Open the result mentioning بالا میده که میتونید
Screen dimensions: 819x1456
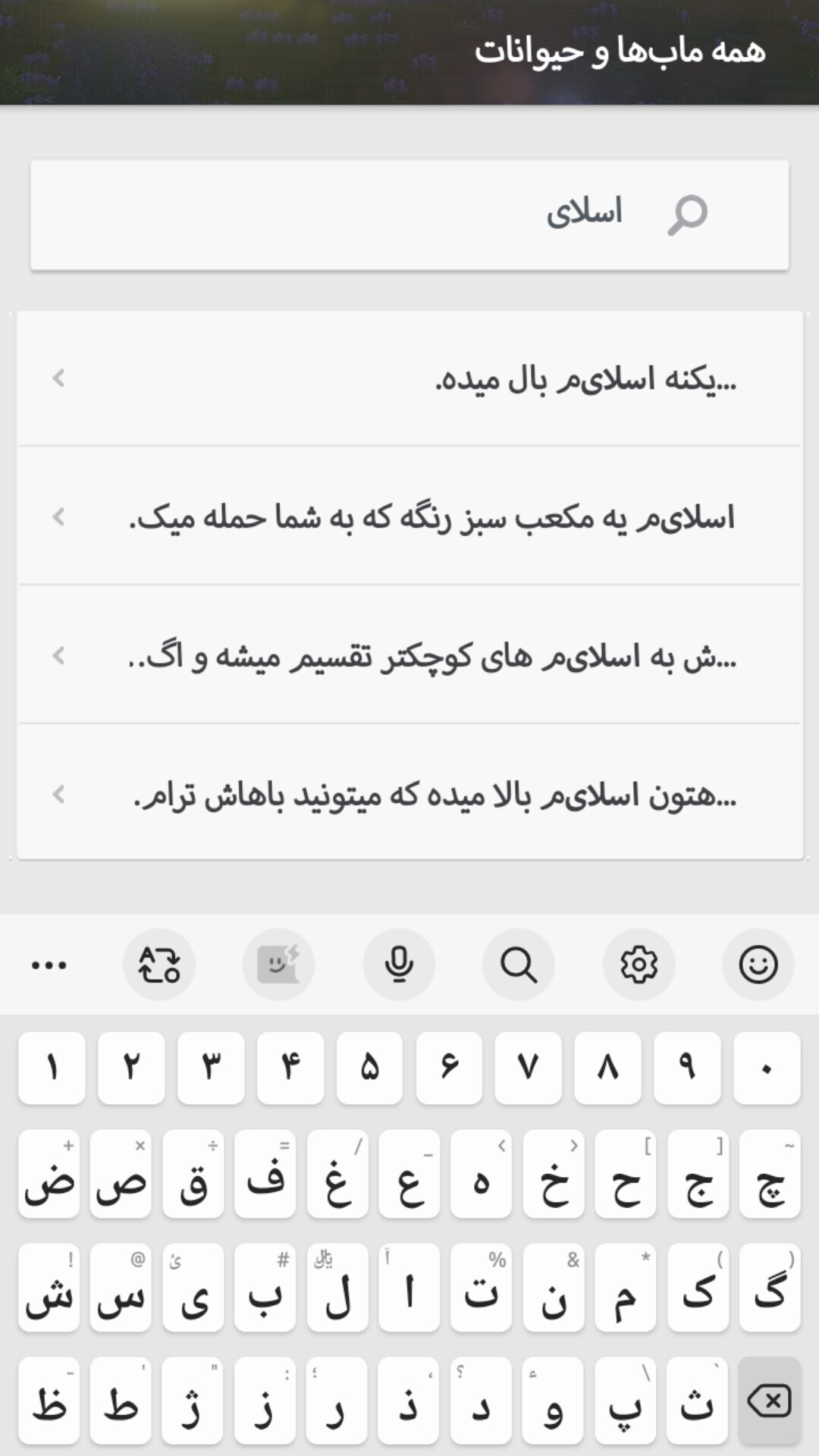409,795
